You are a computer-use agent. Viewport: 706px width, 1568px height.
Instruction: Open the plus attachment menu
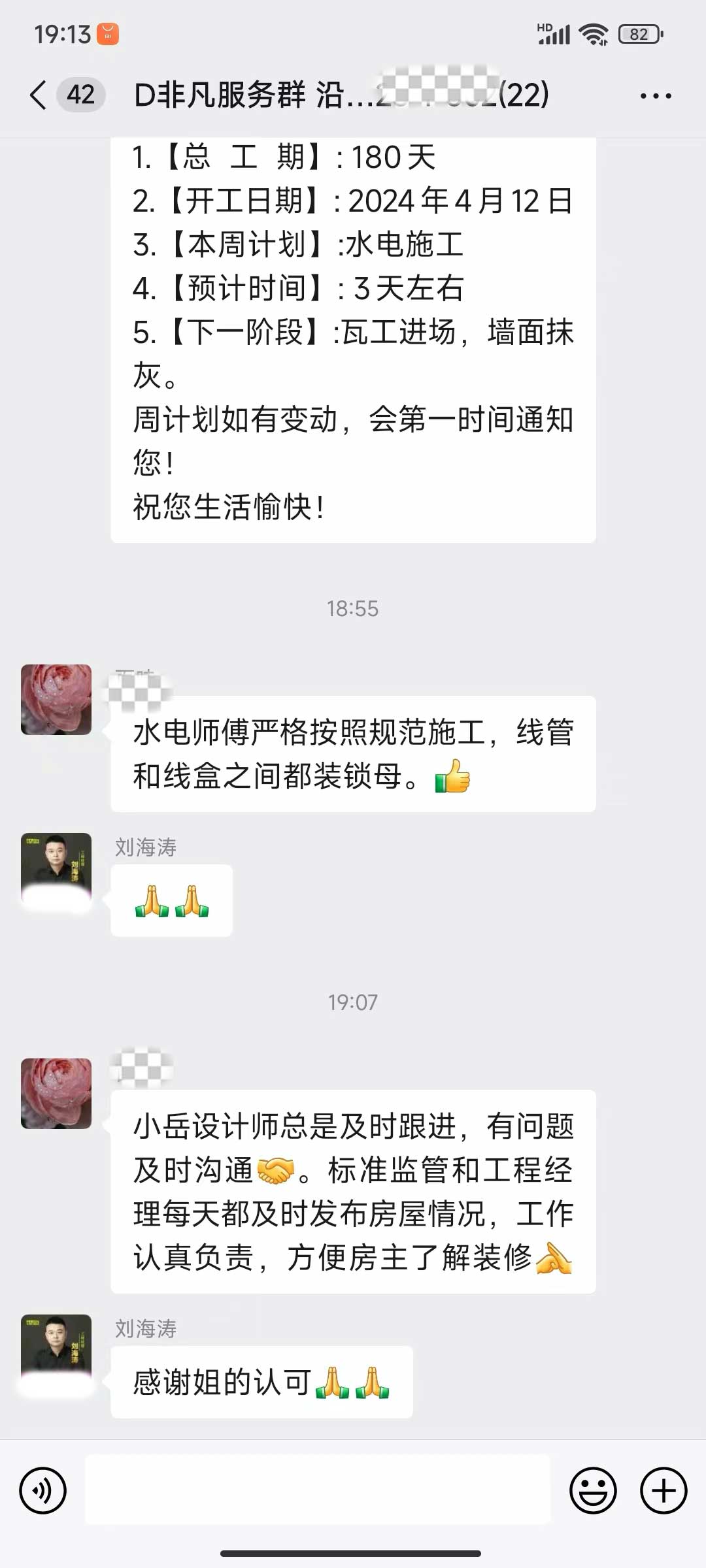(664, 1490)
